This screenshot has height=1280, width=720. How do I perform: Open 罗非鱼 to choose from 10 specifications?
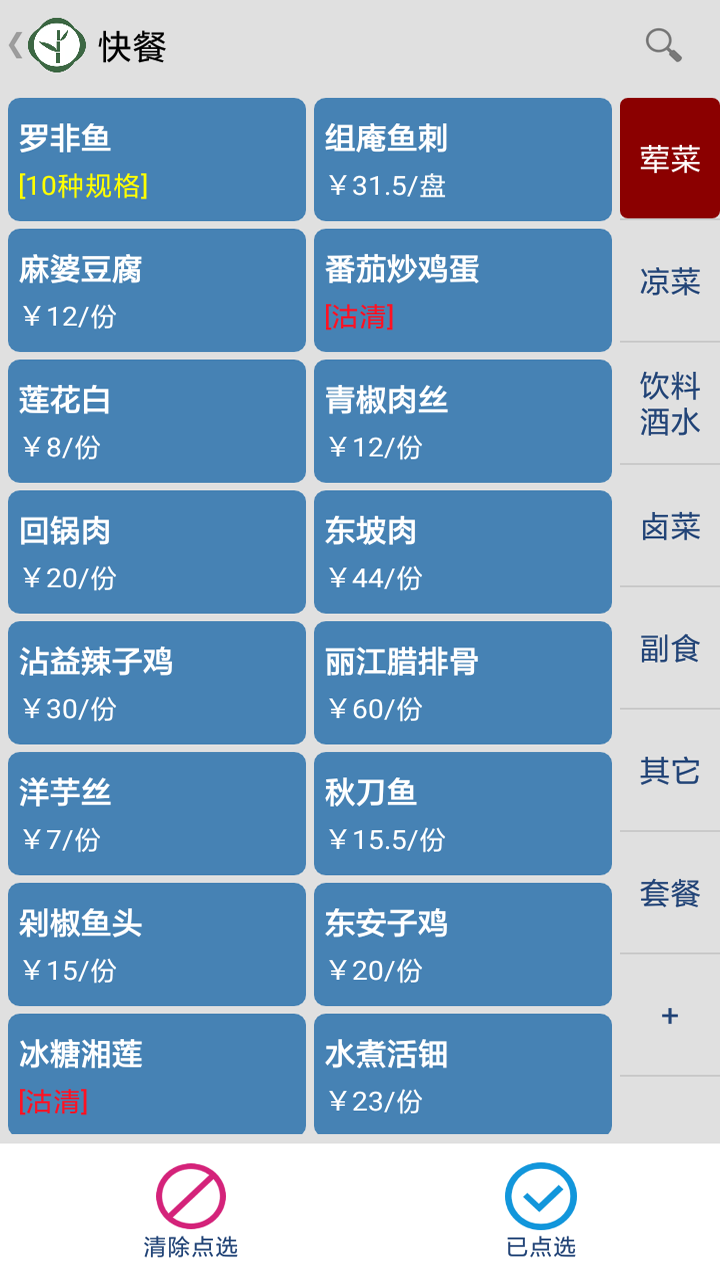[156, 159]
